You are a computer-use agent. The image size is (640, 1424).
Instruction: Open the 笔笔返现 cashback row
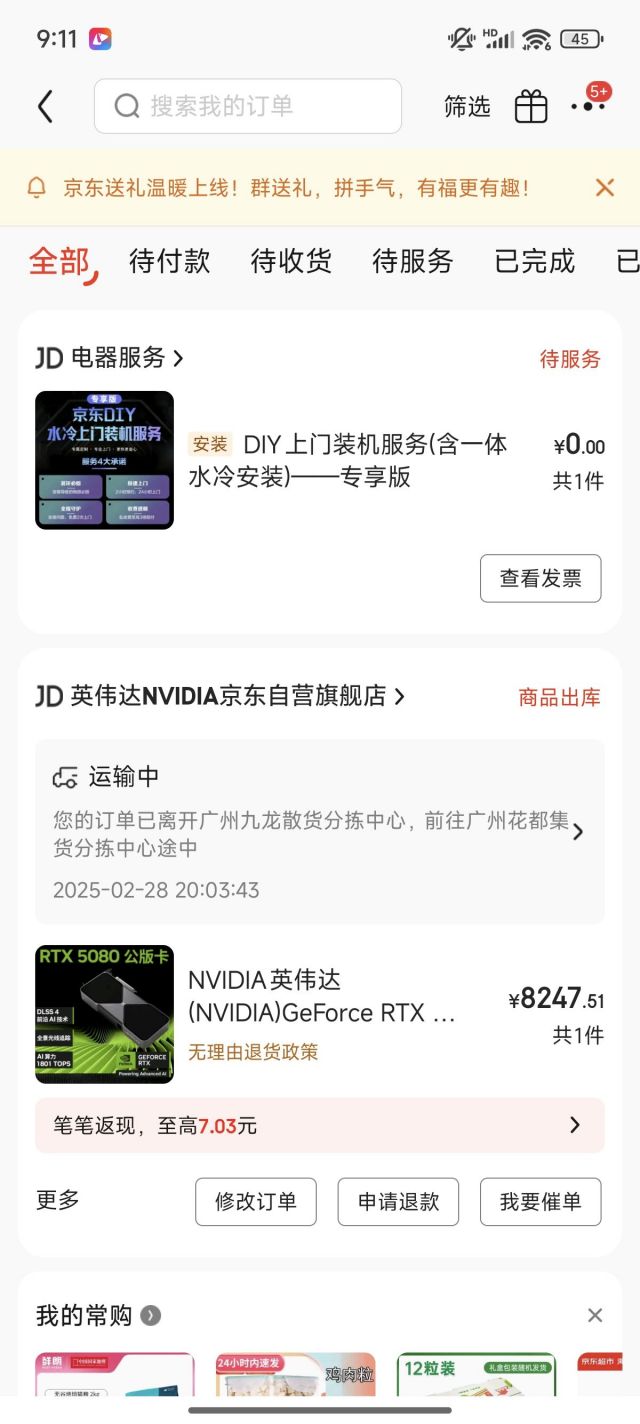click(319, 1125)
